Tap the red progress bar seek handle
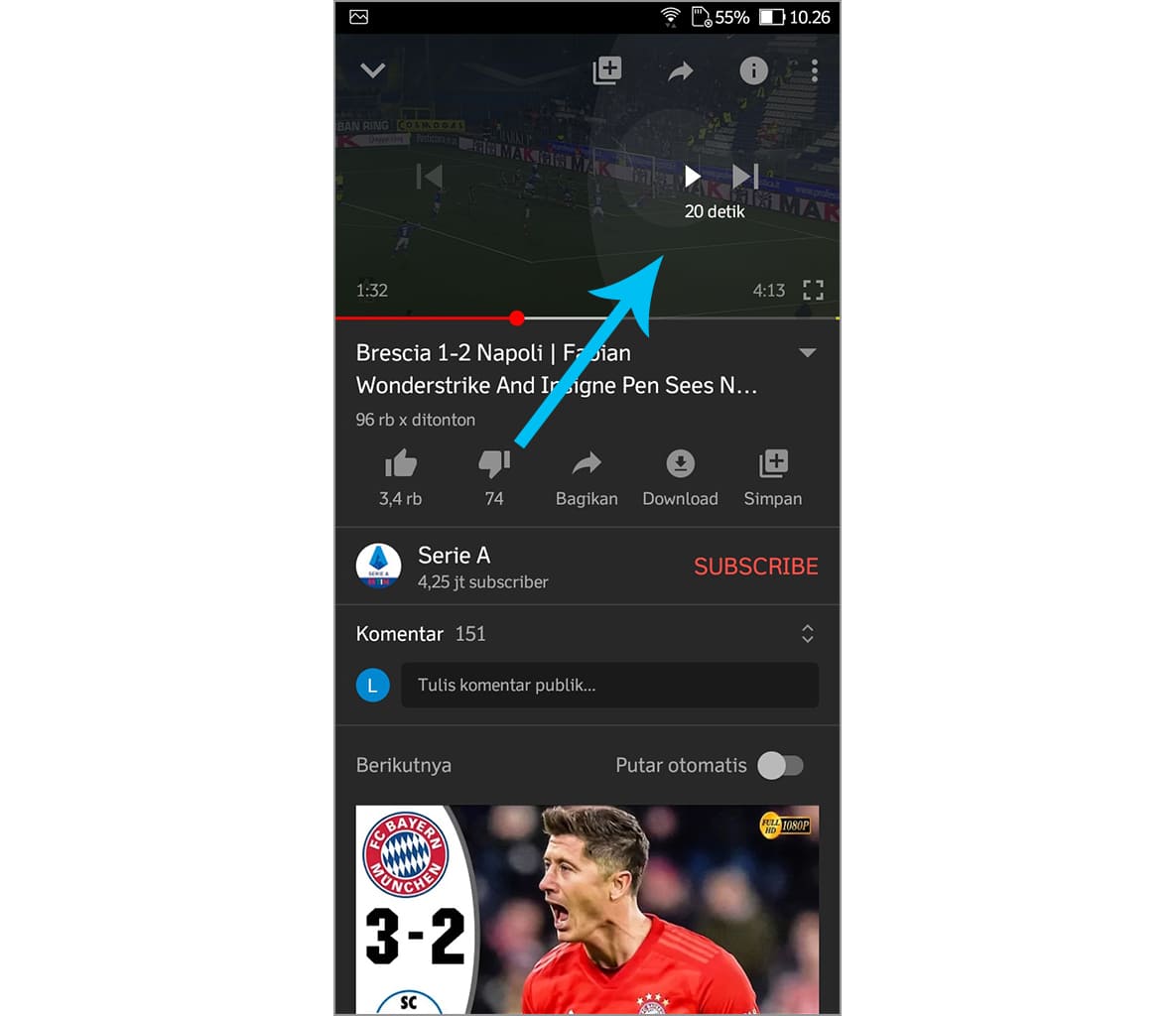The width and height of the screenshot is (1176, 1016). (516, 317)
